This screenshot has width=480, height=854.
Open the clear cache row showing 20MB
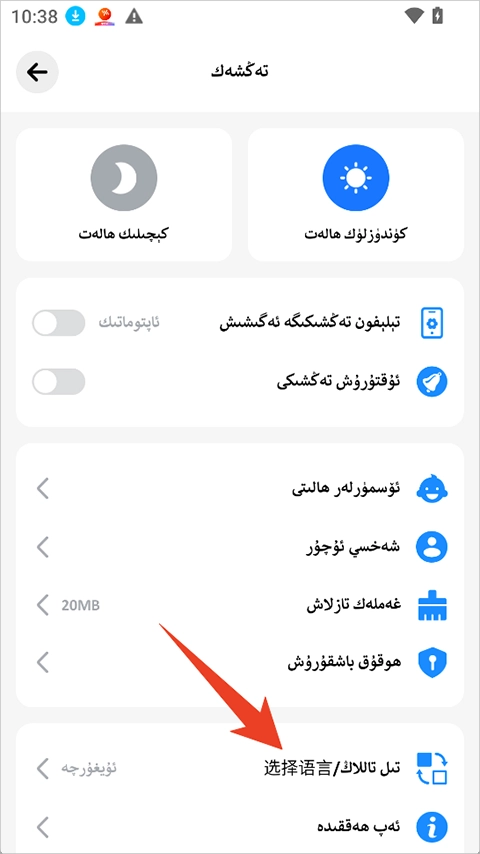(x=240, y=605)
